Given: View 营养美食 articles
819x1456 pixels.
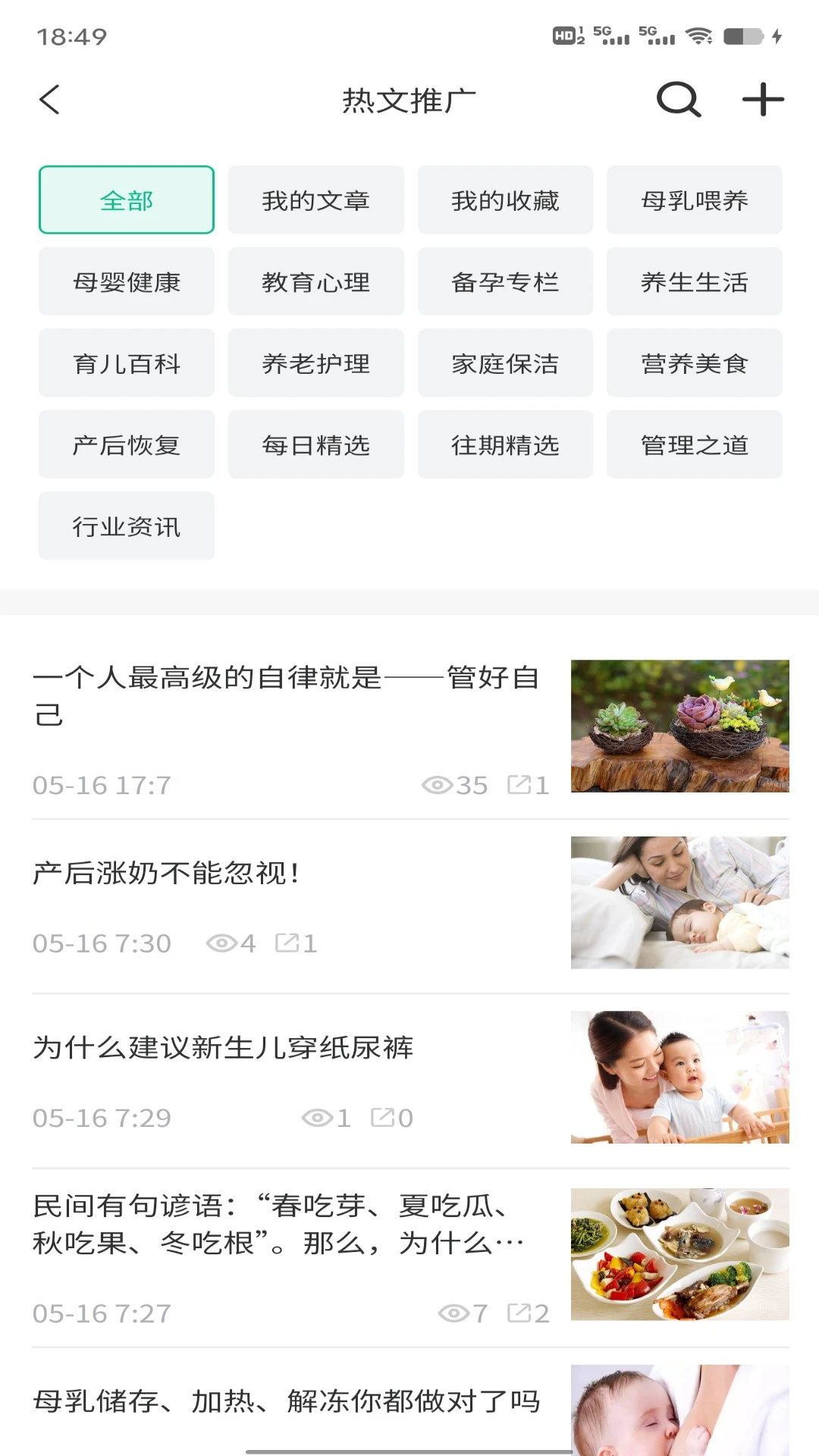Looking at the screenshot, I should tap(694, 364).
